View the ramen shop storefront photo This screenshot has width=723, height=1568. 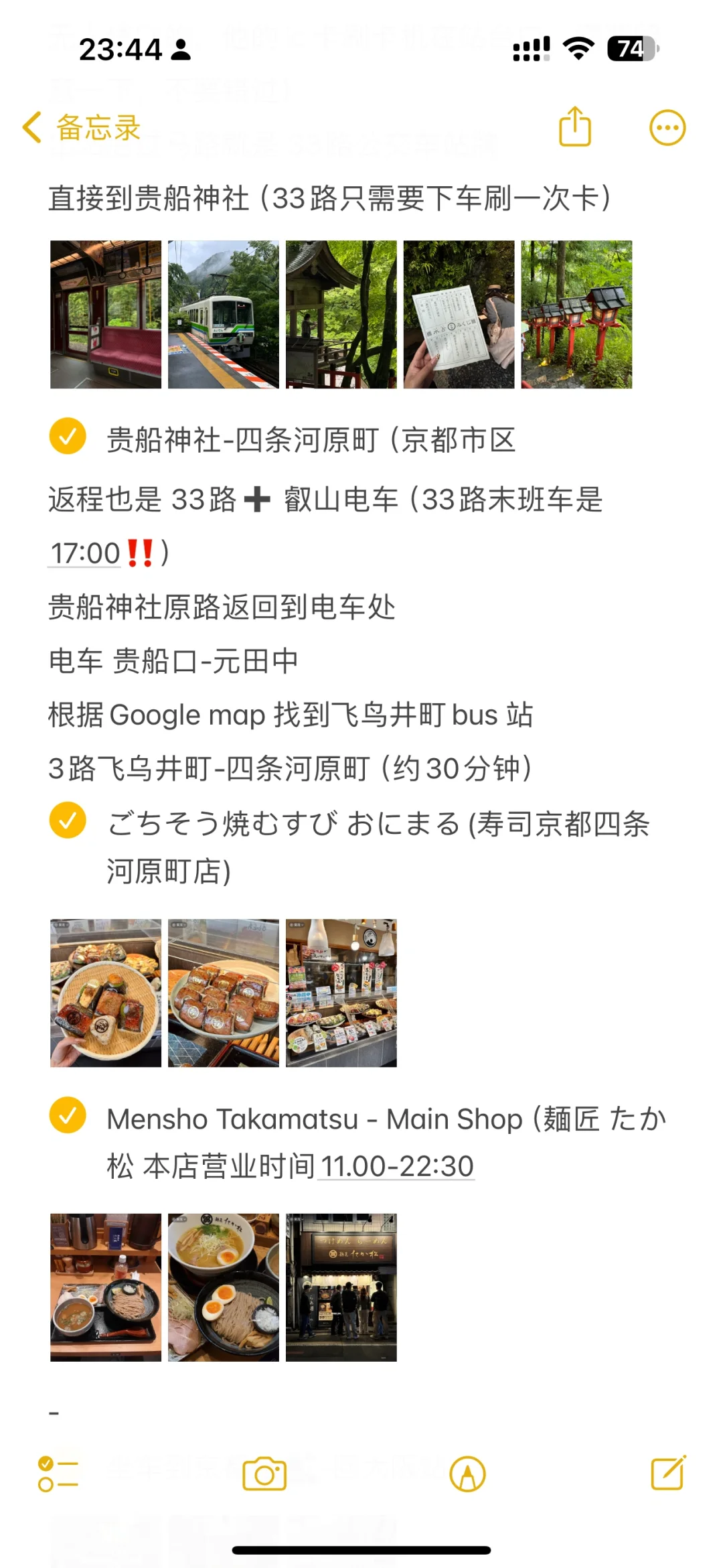click(341, 1287)
